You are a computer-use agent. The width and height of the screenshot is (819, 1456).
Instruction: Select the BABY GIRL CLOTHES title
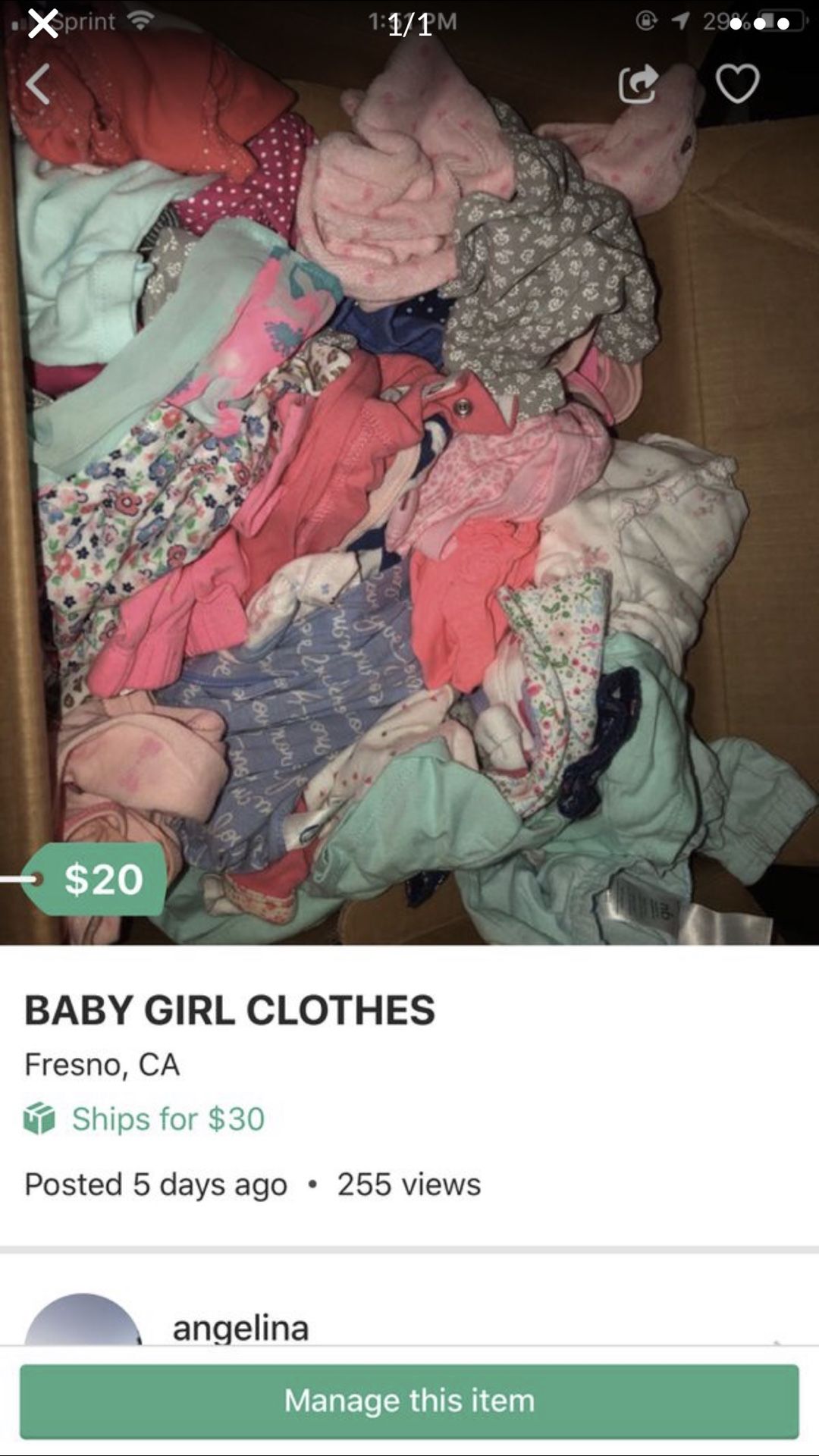pos(229,1009)
